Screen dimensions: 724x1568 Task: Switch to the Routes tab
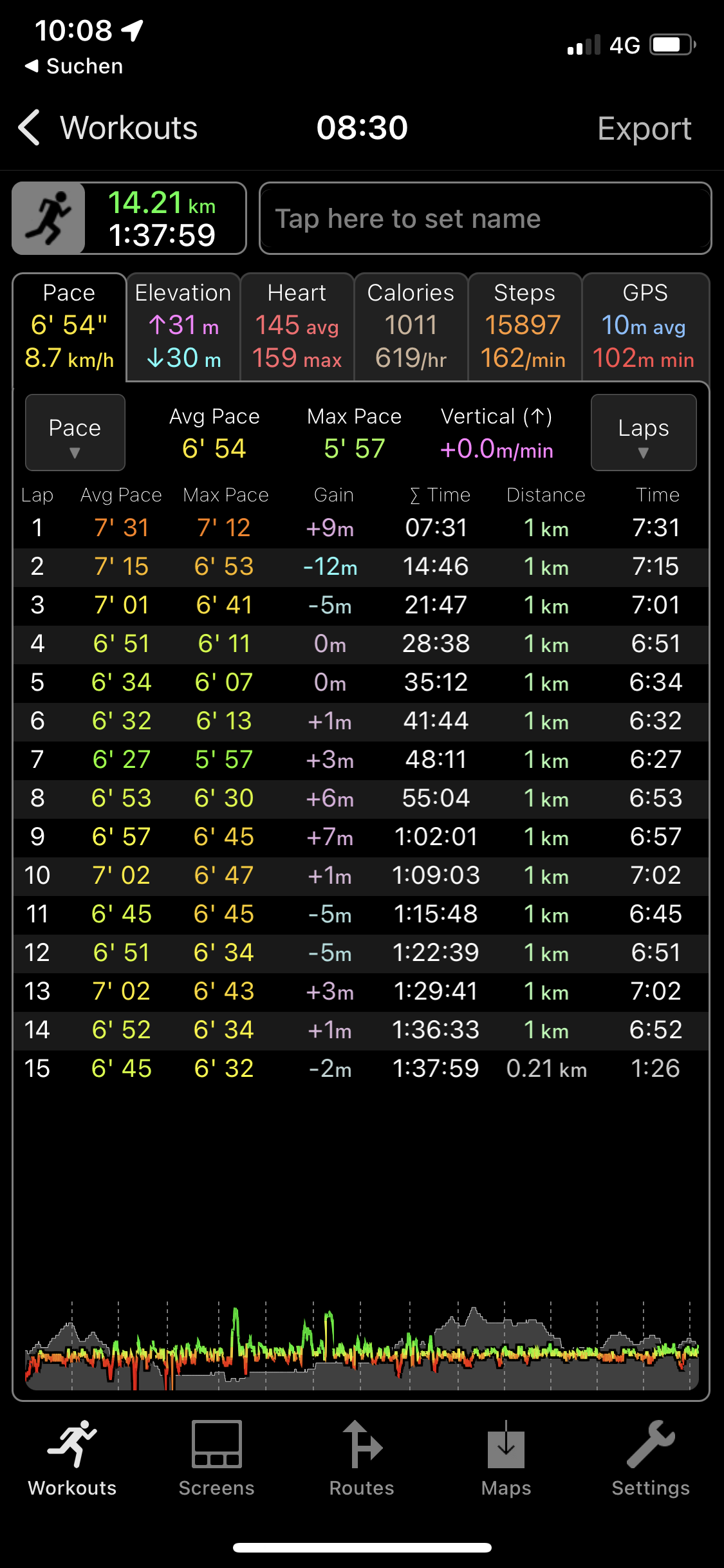click(362, 1459)
